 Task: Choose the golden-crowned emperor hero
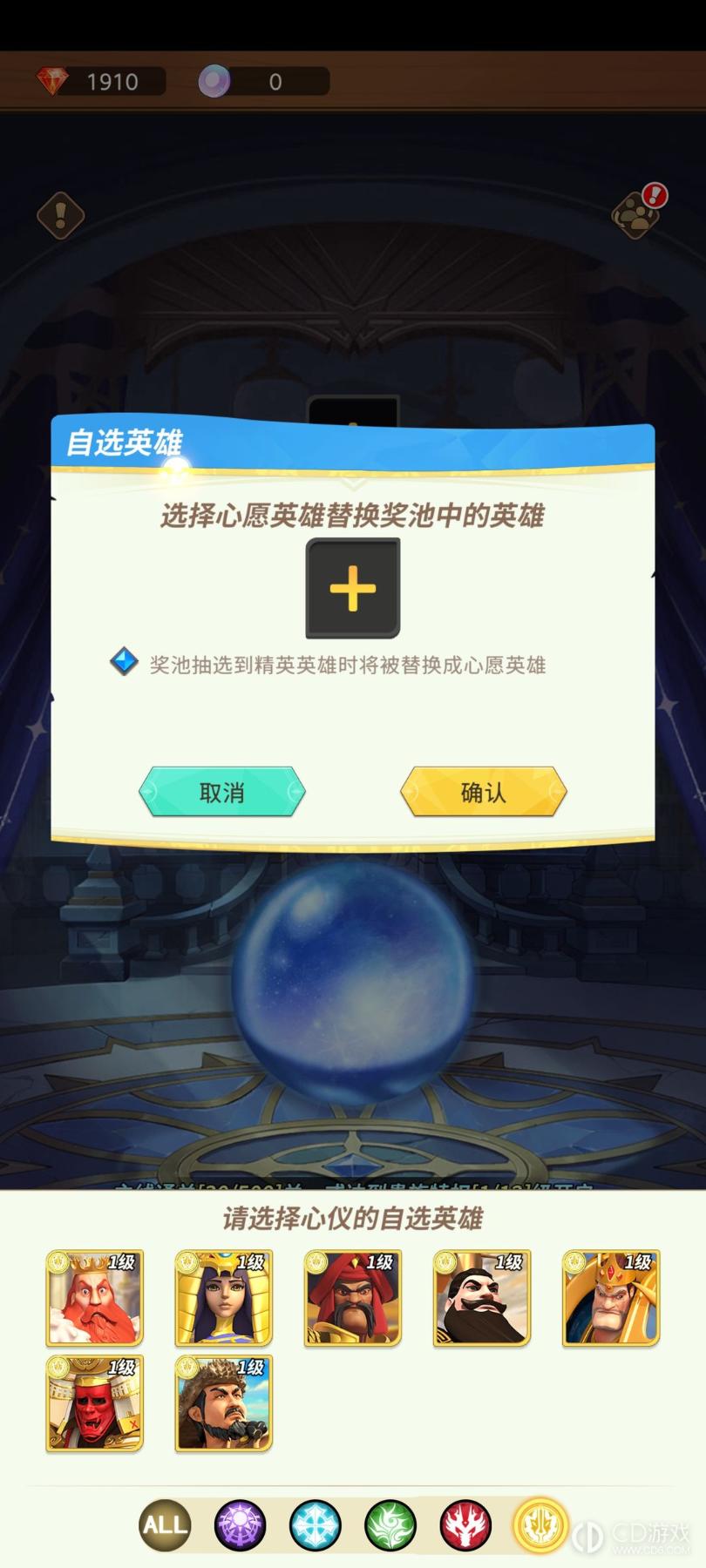tap(610, 1298)
